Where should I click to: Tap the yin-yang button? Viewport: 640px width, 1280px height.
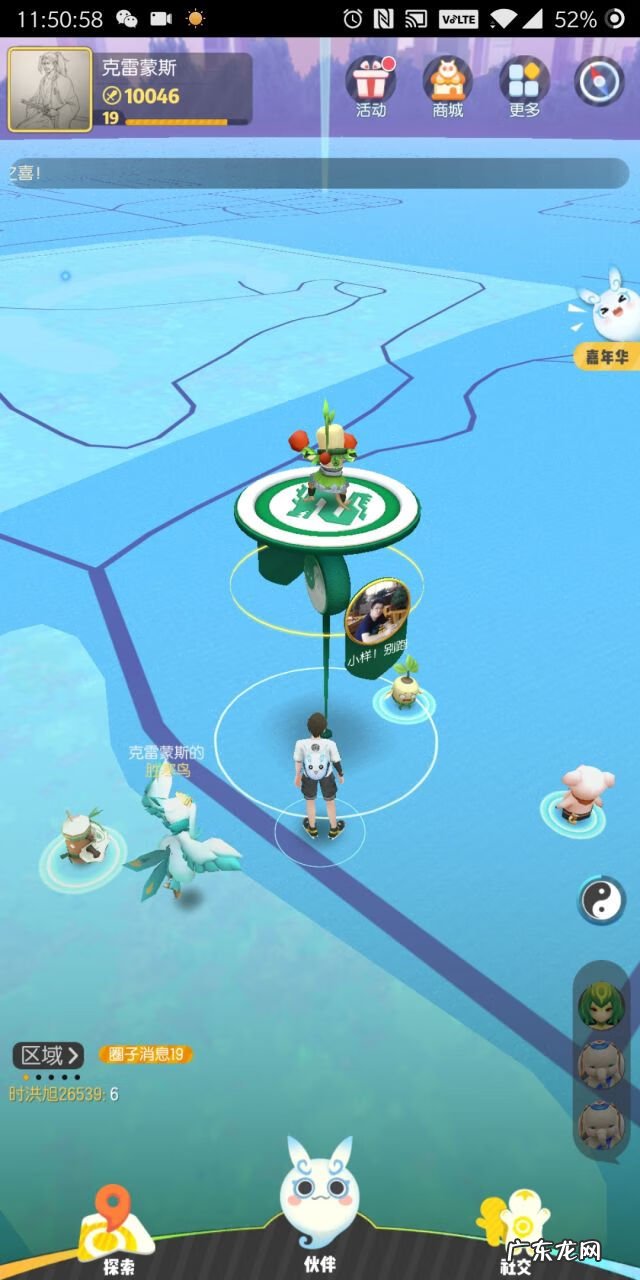(x=602, y=900)
